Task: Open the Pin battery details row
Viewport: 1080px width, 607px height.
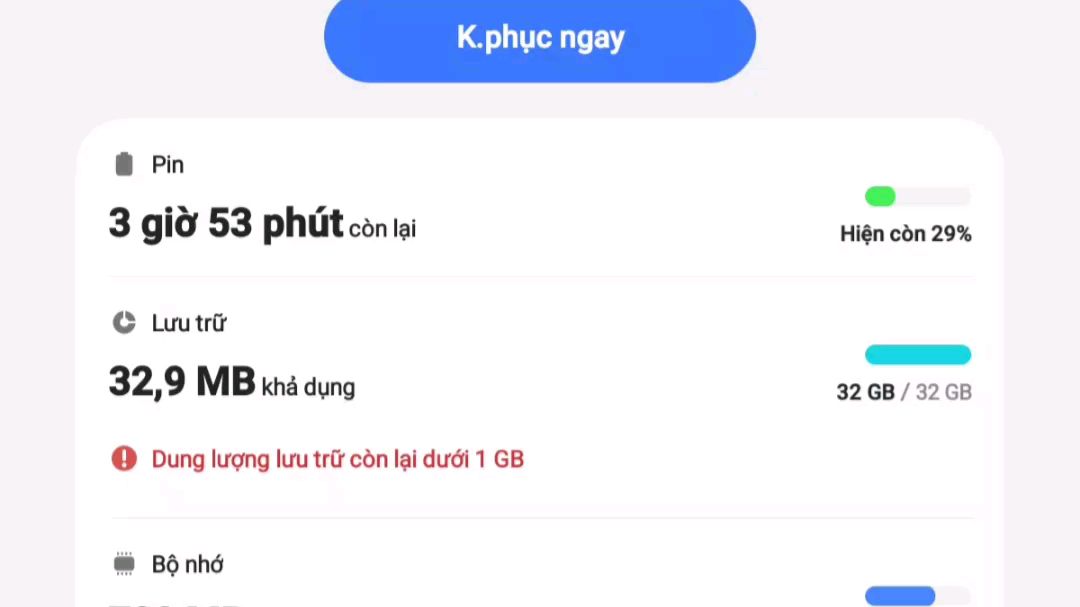Action: (x=540, y=205)
